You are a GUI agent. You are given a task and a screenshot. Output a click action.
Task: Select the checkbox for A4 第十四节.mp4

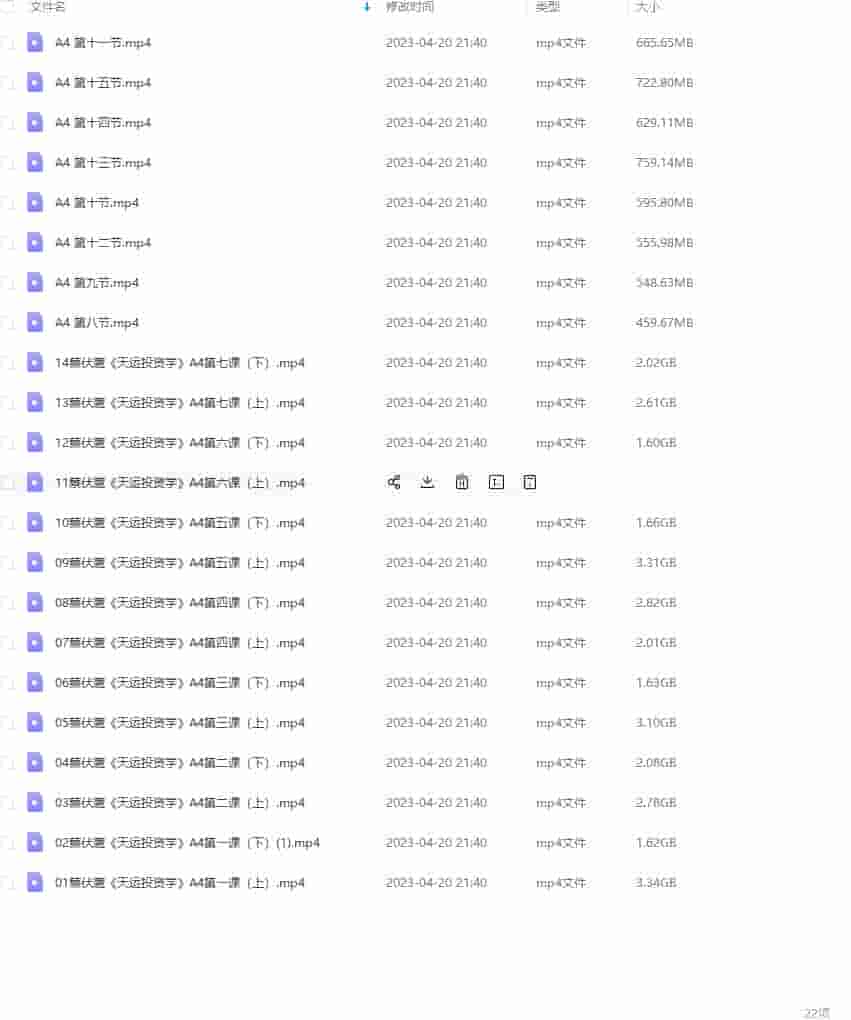tap(8, 123)
